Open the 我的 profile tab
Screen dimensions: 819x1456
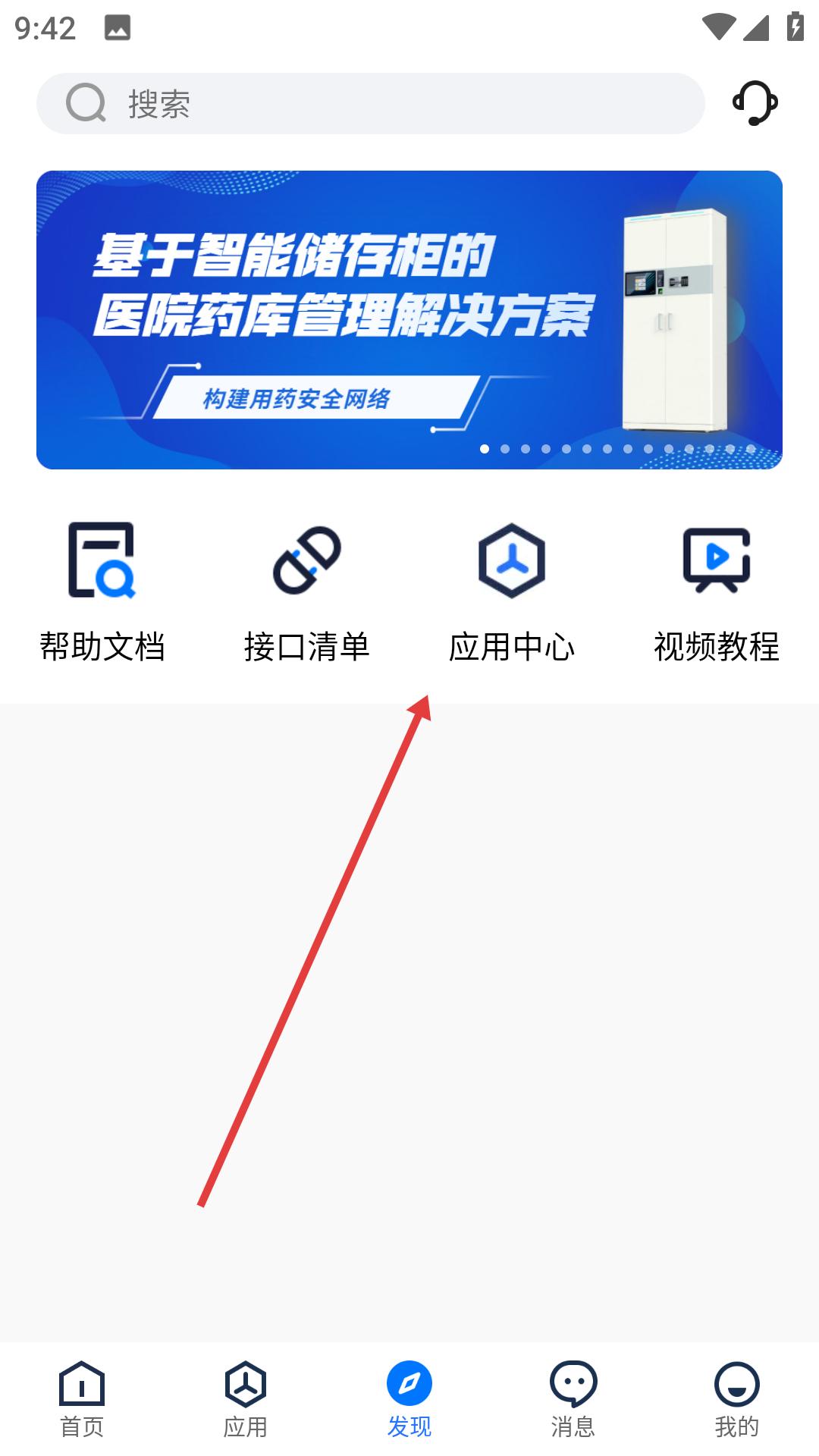(736, 1399)
